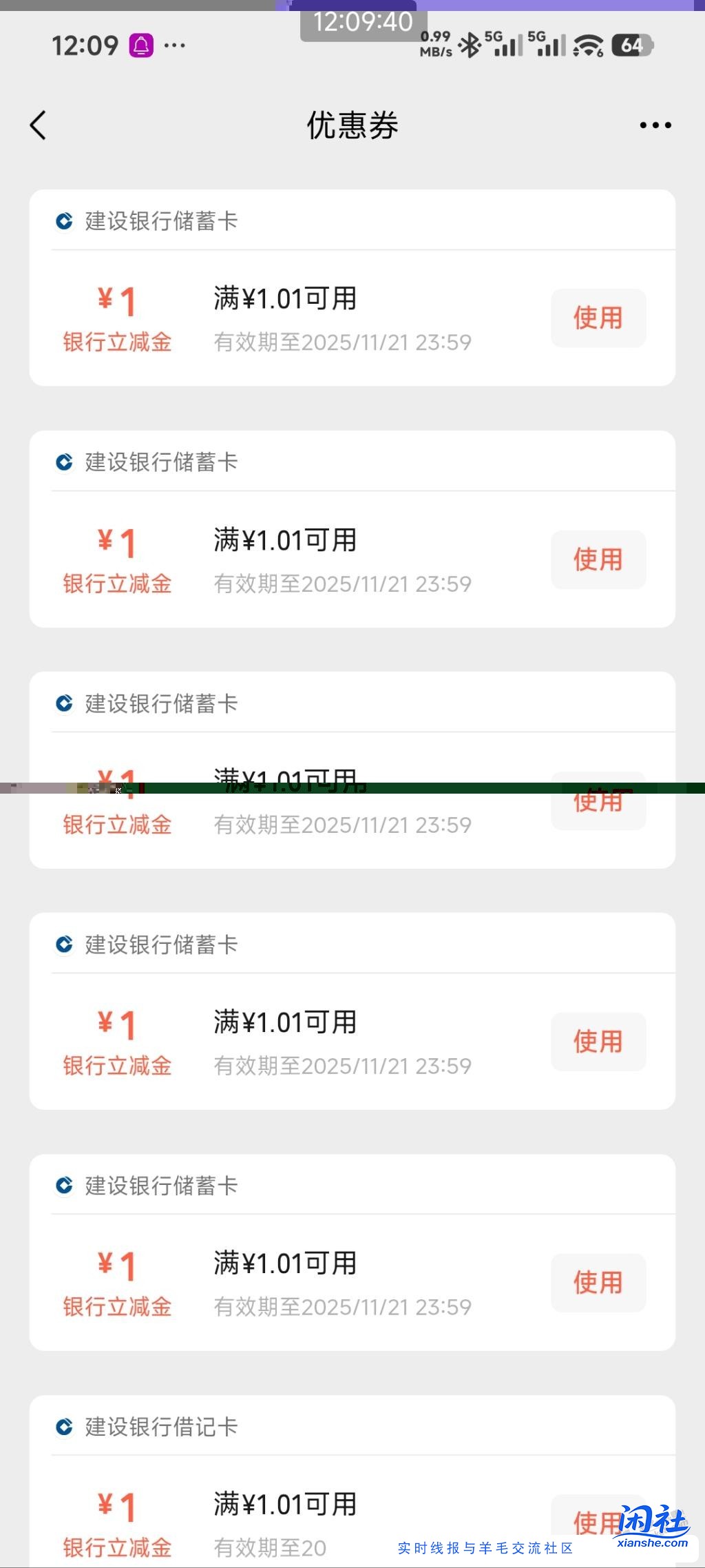Select the first 建设银行储蓄卡 coupon card
This screenshot has height=1568, width=705.
point(352,289)
